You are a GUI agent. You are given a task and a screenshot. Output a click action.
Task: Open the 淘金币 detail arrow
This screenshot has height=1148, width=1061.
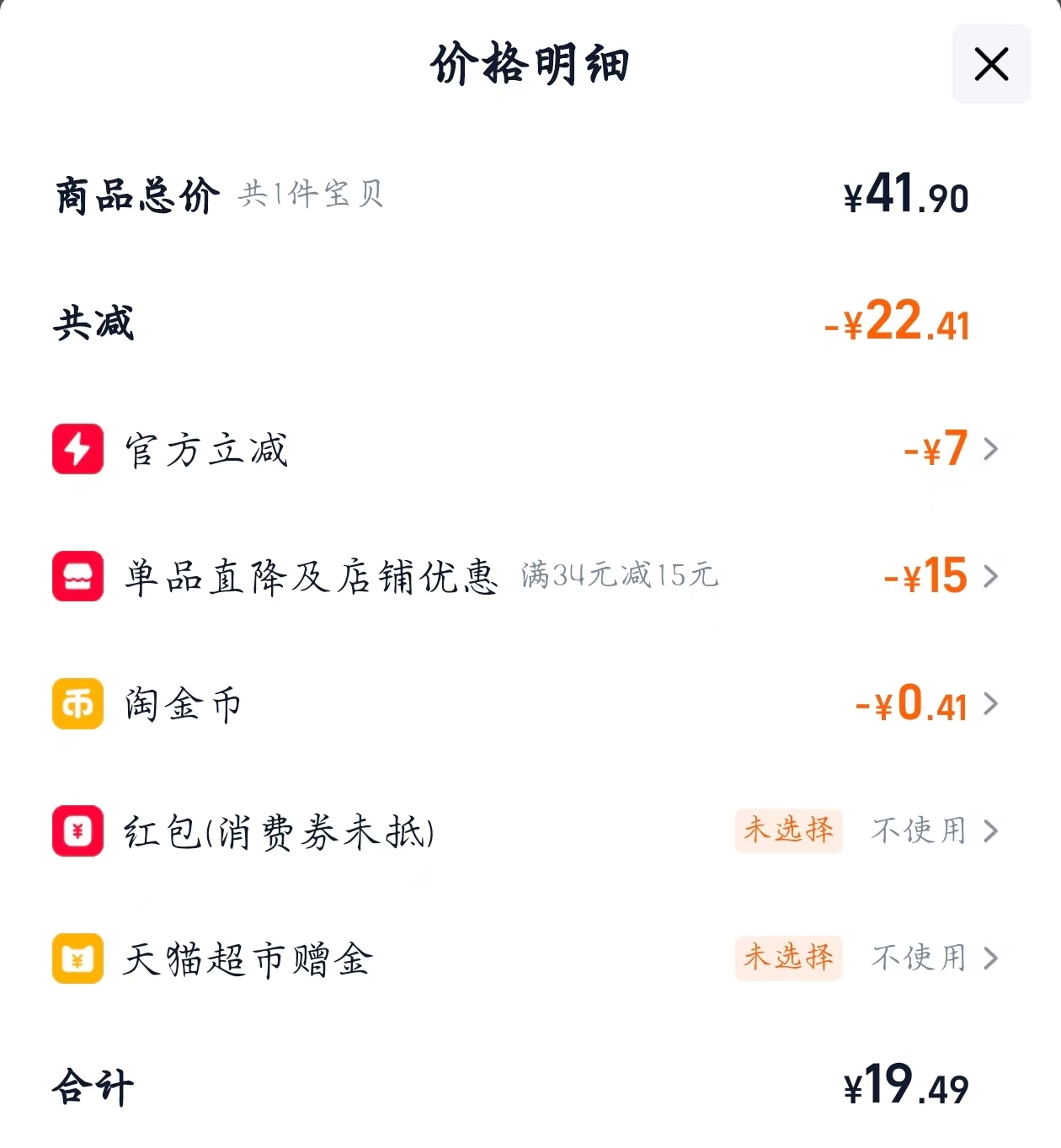(990, 705)
